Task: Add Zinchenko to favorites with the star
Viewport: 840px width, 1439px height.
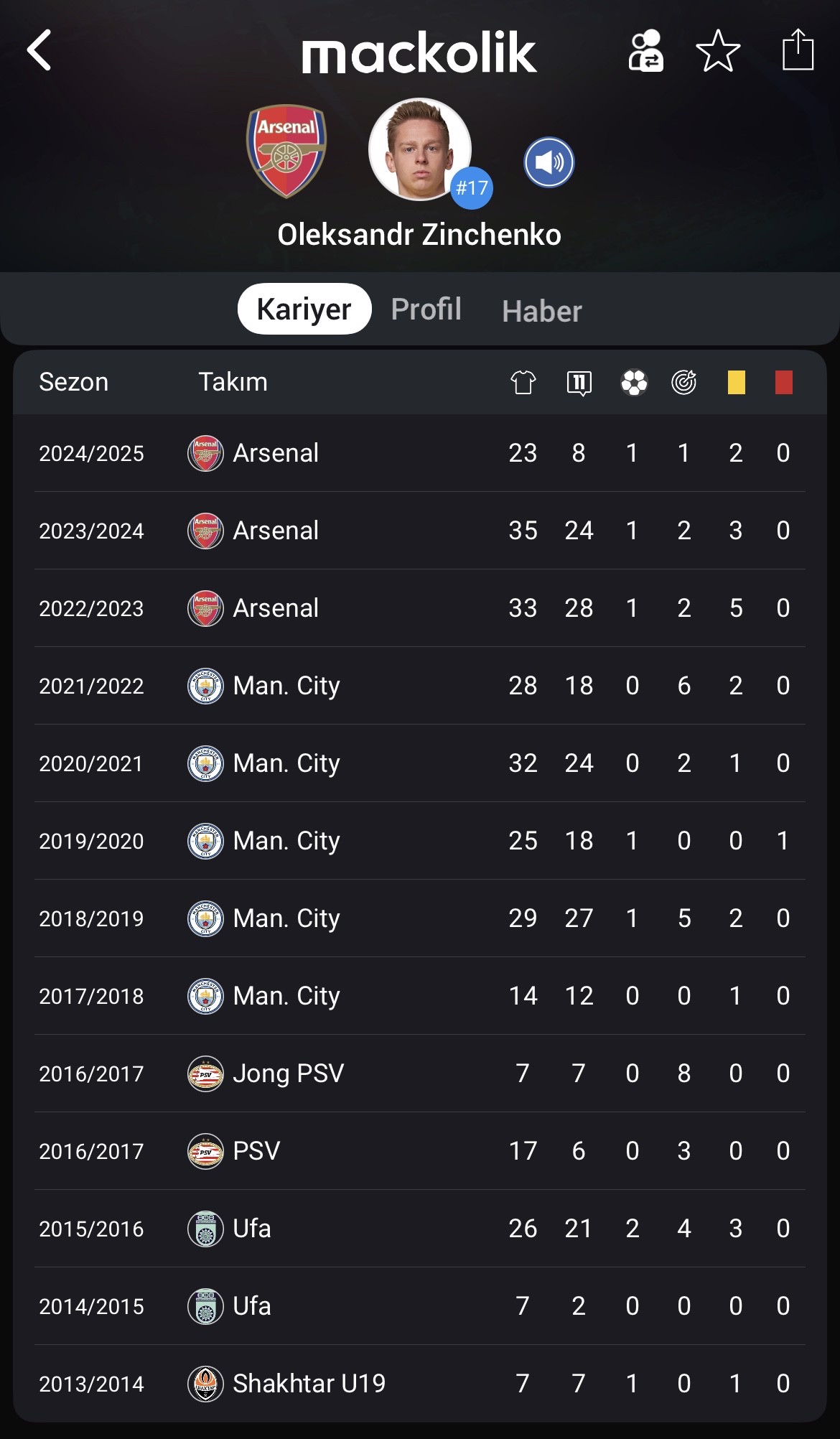Action: pyautogui.click(x=718, y=51)
